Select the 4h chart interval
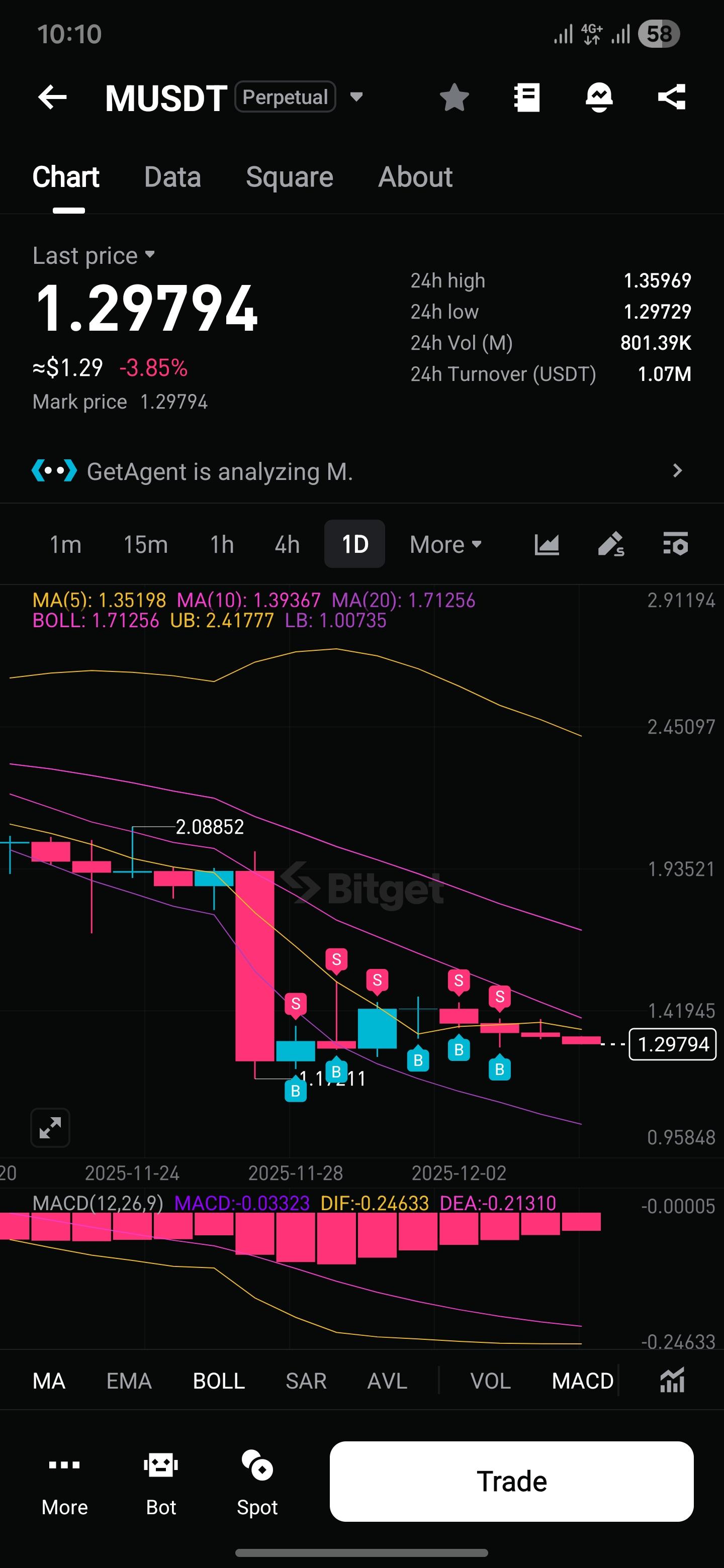 (x=287, y=544)
